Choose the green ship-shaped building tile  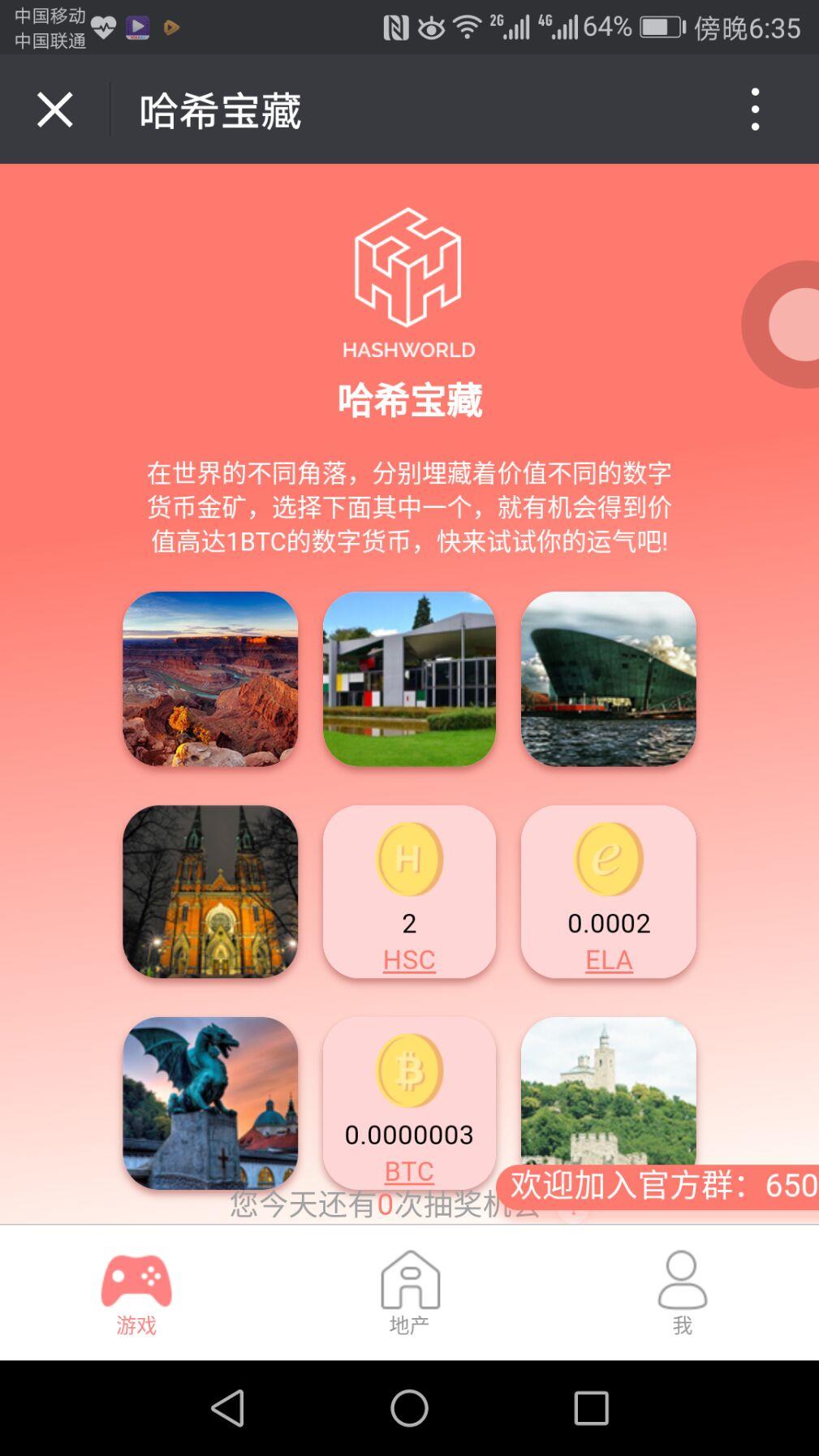click(x=608, y=678)
